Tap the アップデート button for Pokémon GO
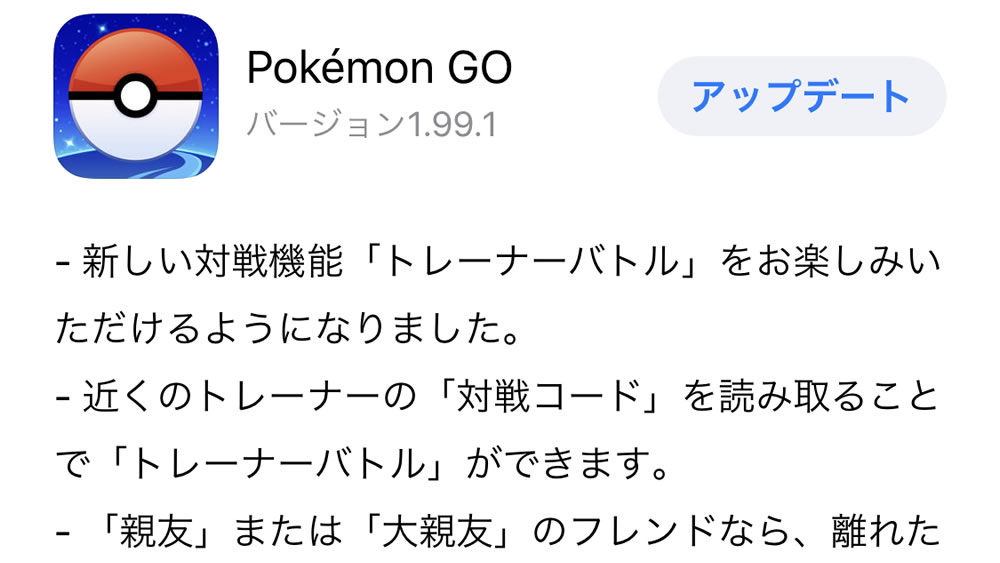Viewport: 1000px width, 563px height. tap(801, 96)
